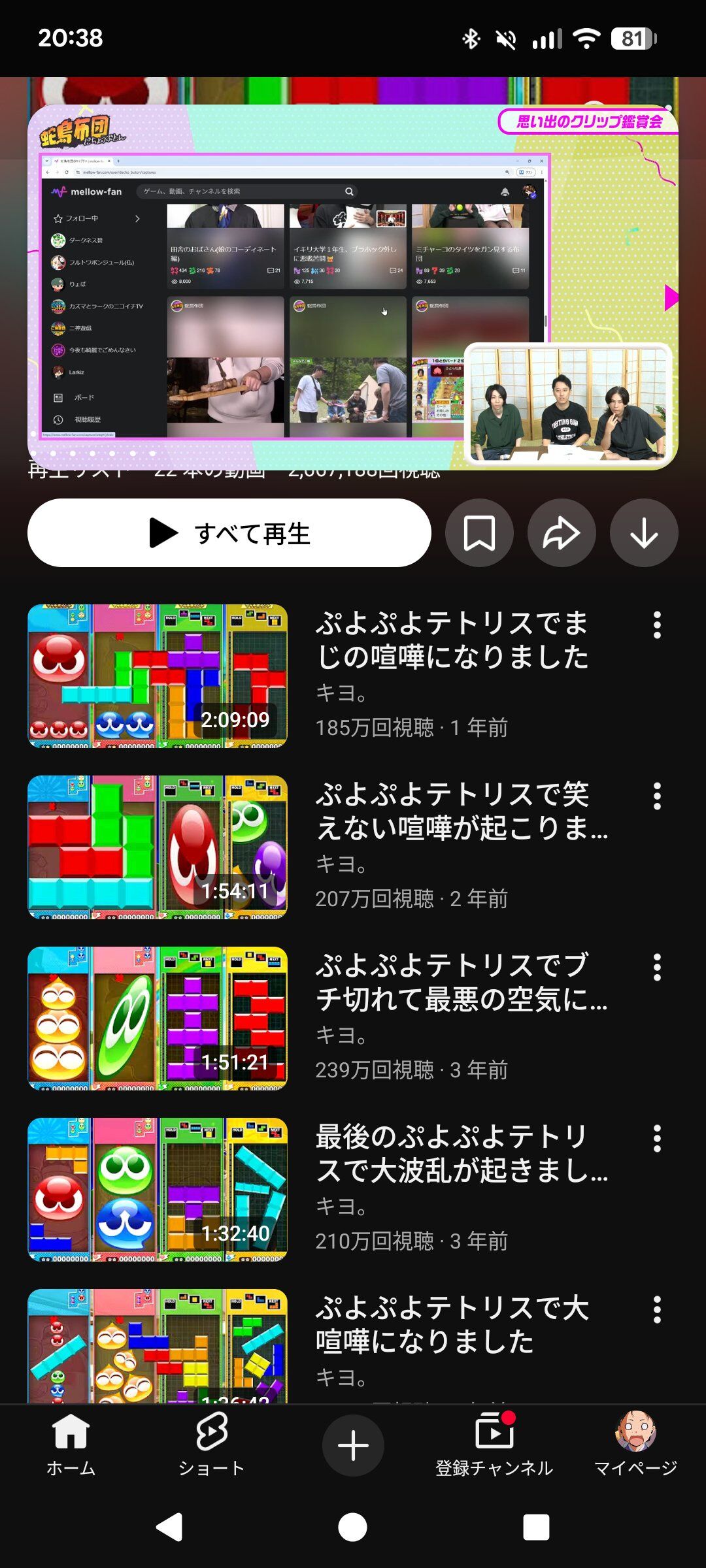Open options for the 210万回視聴 video
The height and width of the screenshot is (1568, 706).
coord(657,1139)
